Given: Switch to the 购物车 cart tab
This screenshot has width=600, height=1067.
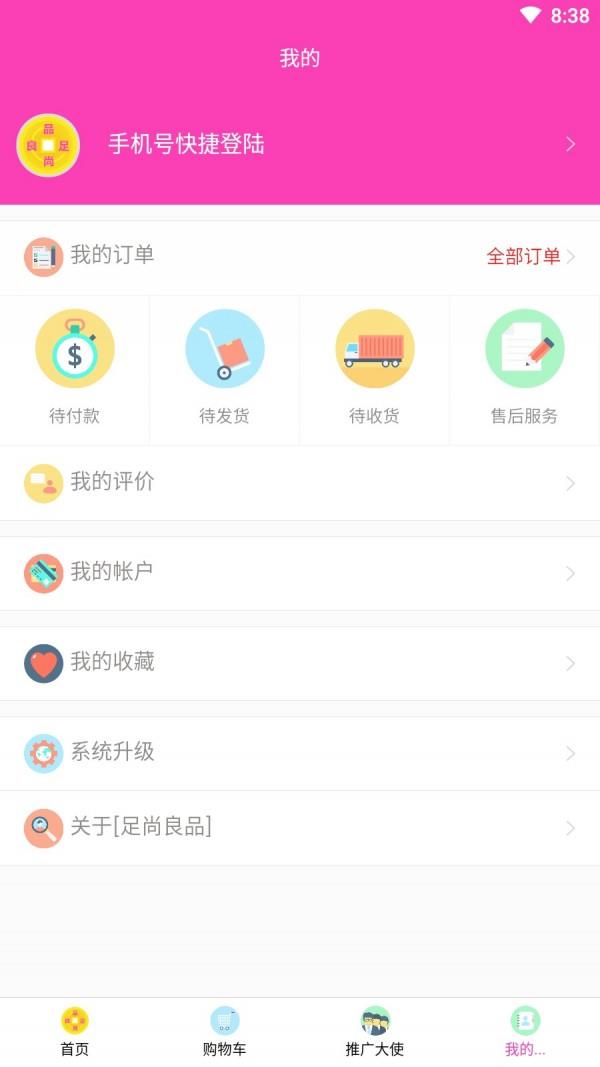Looking at the screenshot, I should 224,1032.
